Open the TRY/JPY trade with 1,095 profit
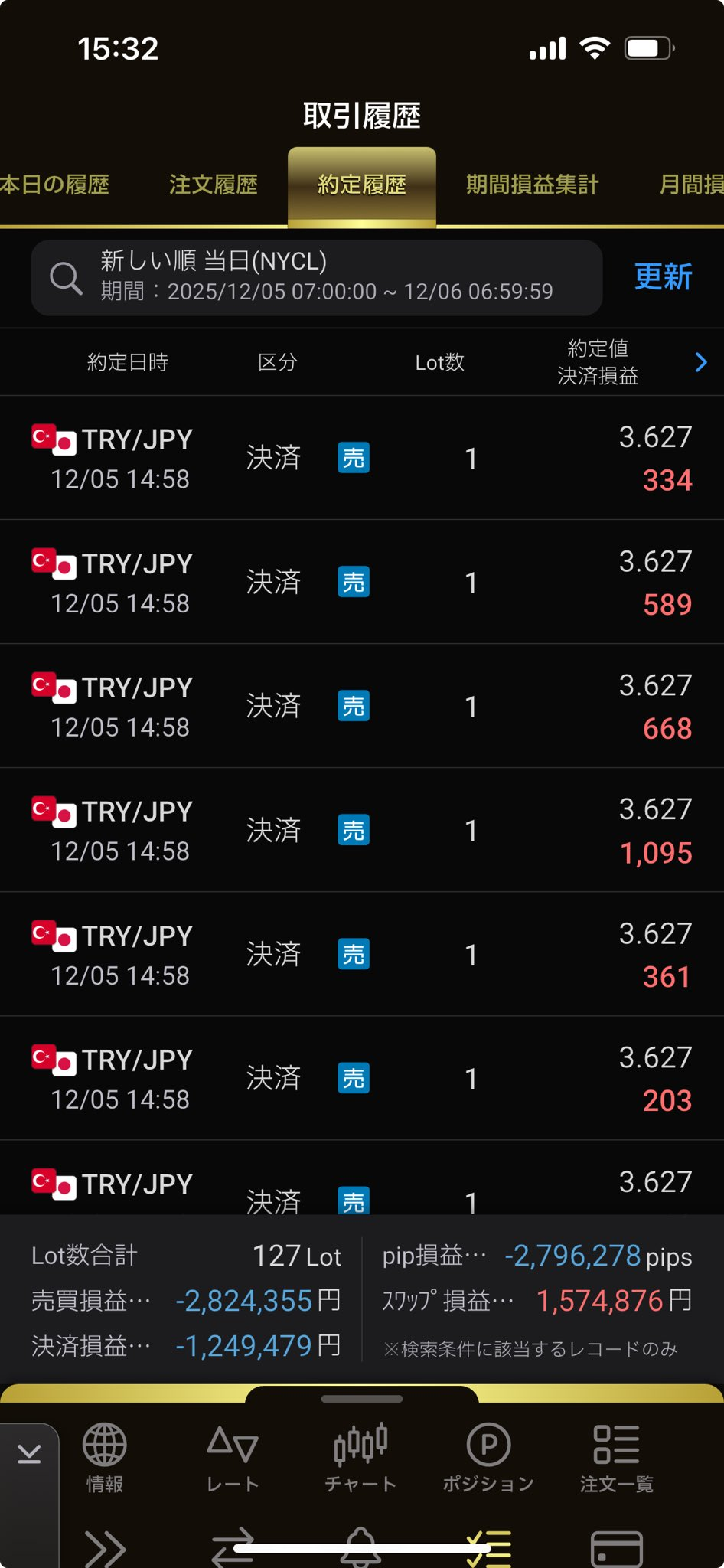Image resolution: width=724 pixels, height=1568 pixels. point(362,830)
